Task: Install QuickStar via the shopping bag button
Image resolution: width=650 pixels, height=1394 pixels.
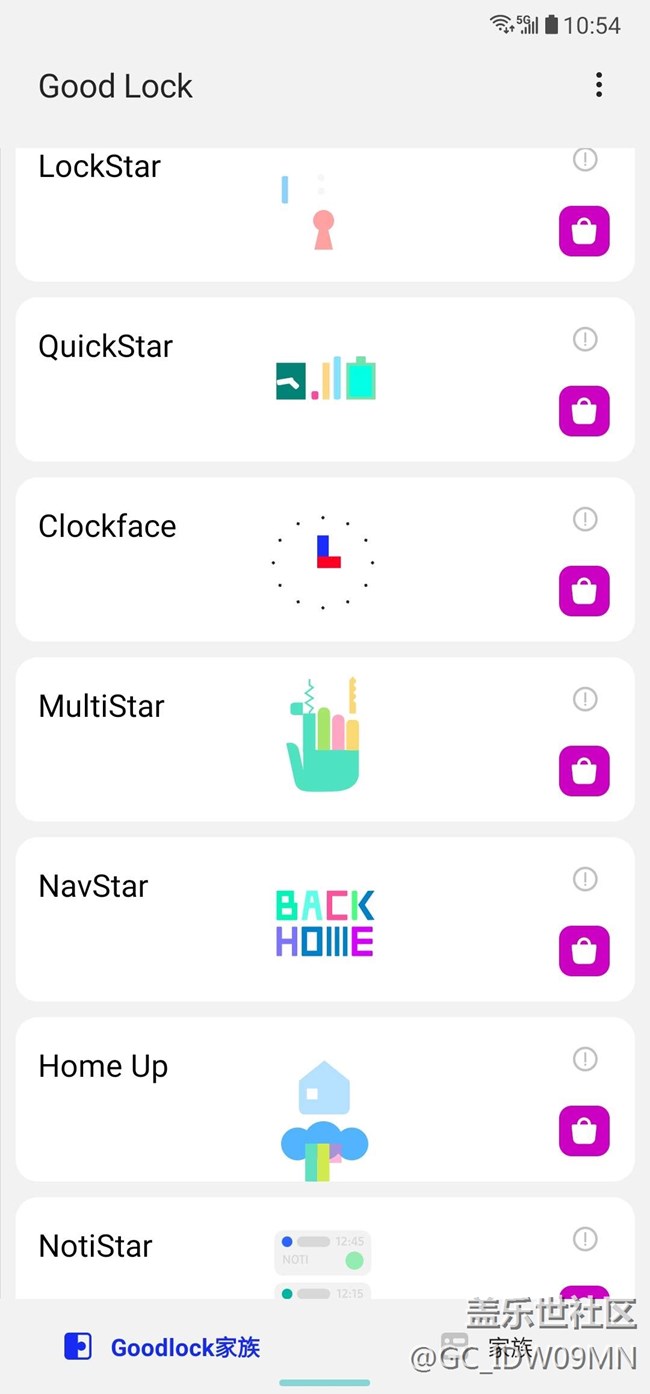Action: click(x=584, y=411)
